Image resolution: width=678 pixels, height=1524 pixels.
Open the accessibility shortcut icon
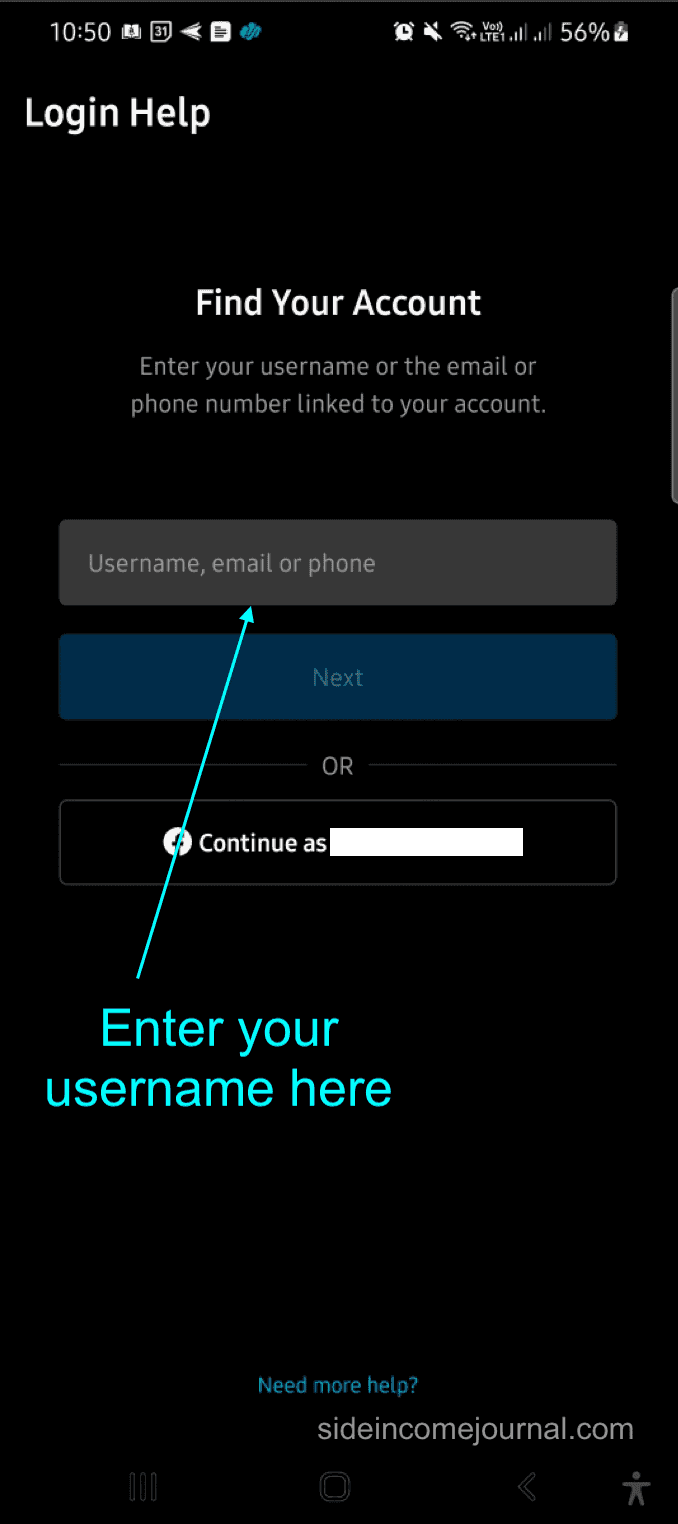pos(636,1488)
